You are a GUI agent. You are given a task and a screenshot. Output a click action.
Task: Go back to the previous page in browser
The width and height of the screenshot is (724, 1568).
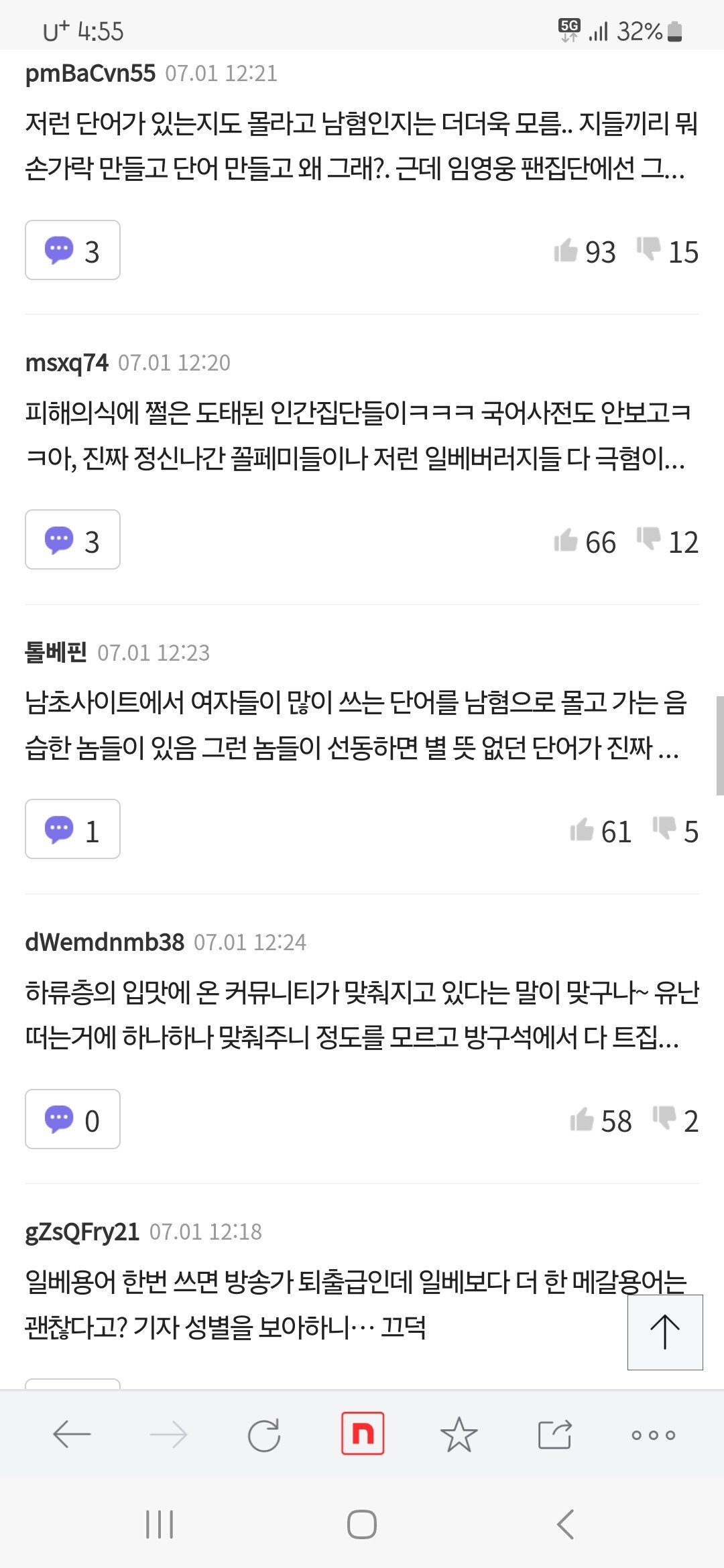pos(72,1435)
